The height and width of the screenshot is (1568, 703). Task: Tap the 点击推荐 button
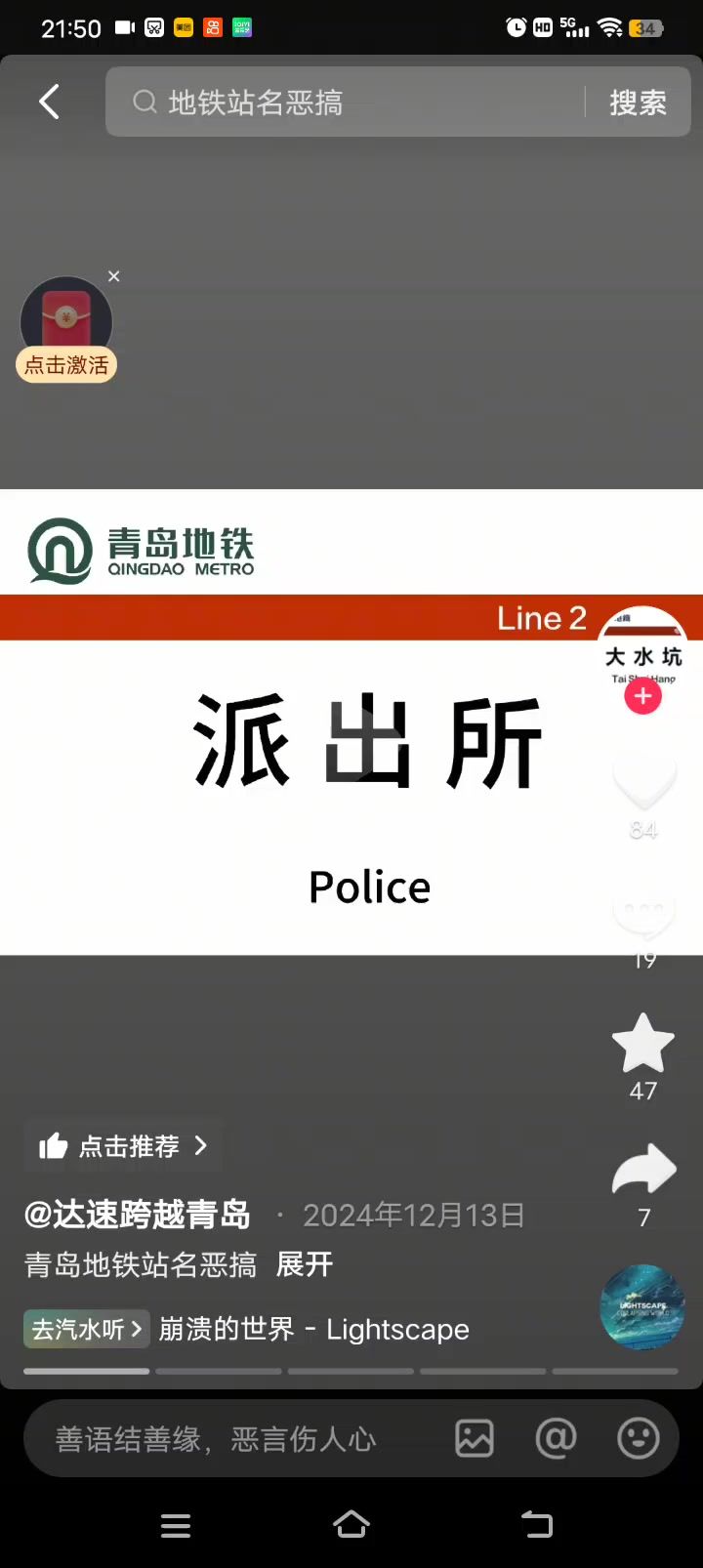124,1146
